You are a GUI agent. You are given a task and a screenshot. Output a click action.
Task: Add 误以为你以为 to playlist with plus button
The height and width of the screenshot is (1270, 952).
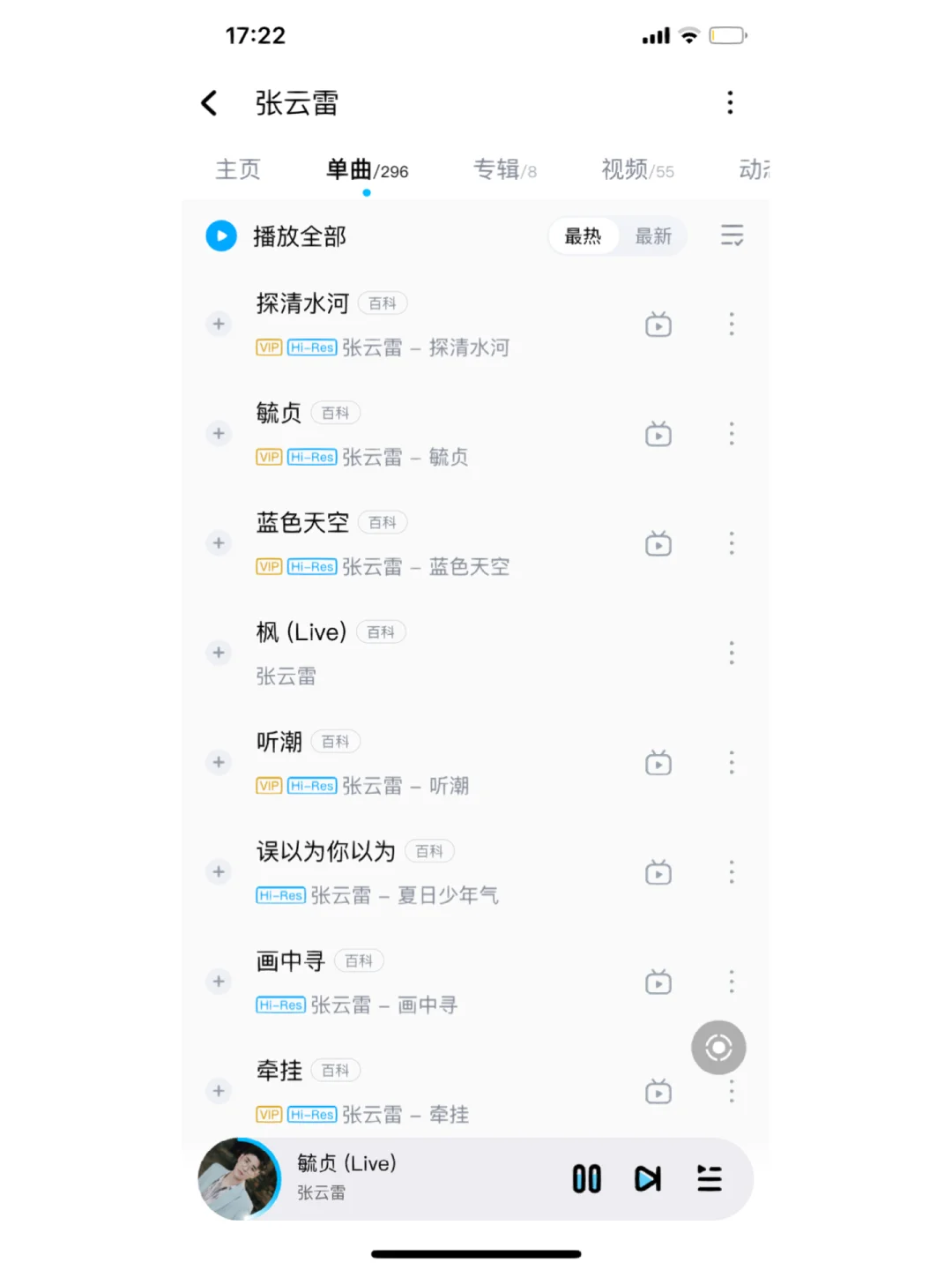click(218, 871)
